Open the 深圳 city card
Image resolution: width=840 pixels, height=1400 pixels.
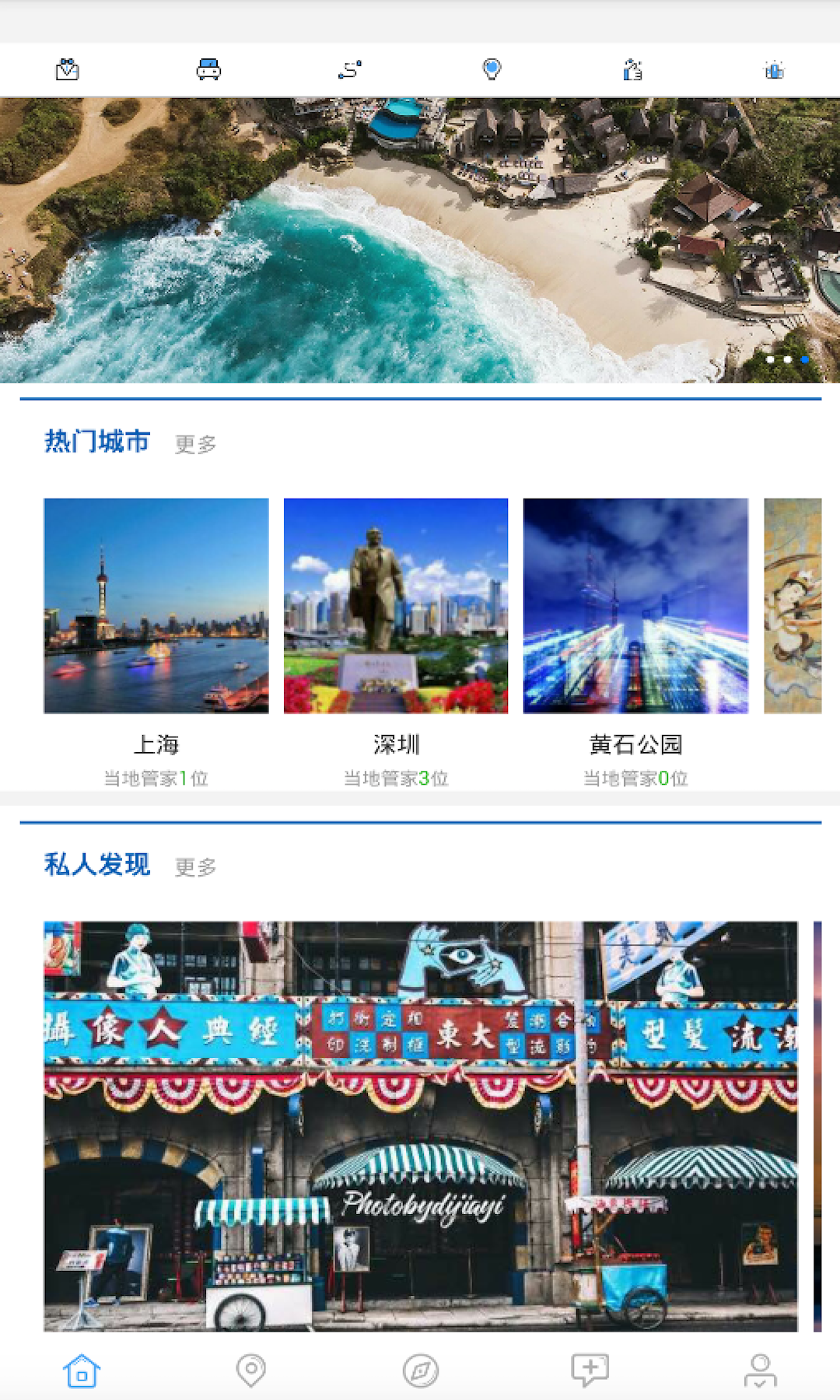396,606
